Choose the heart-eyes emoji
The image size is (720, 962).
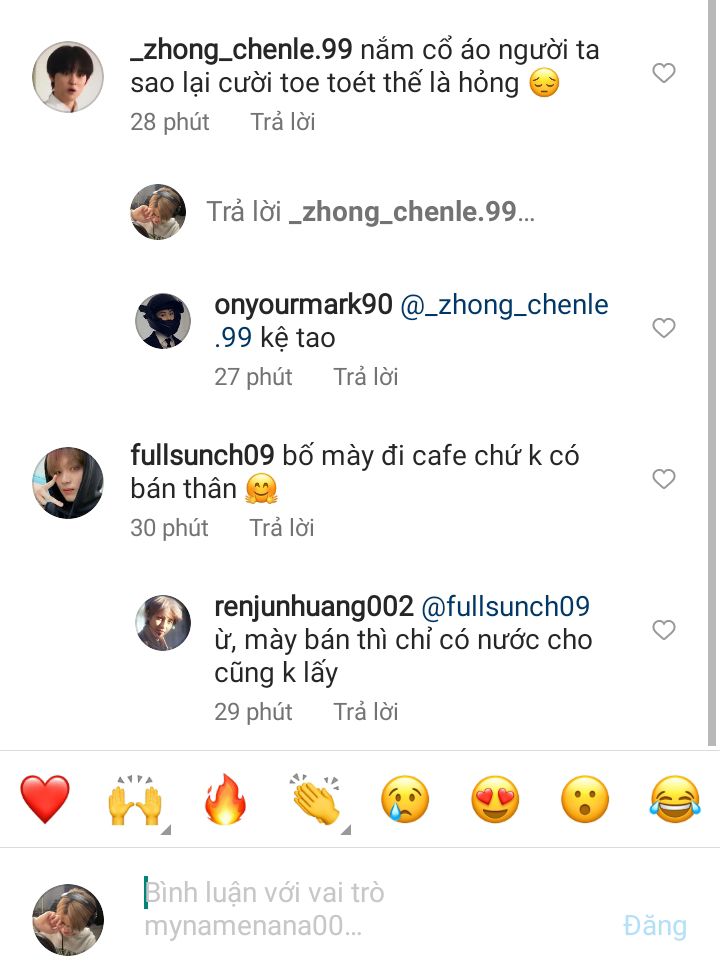pos(495,800)
